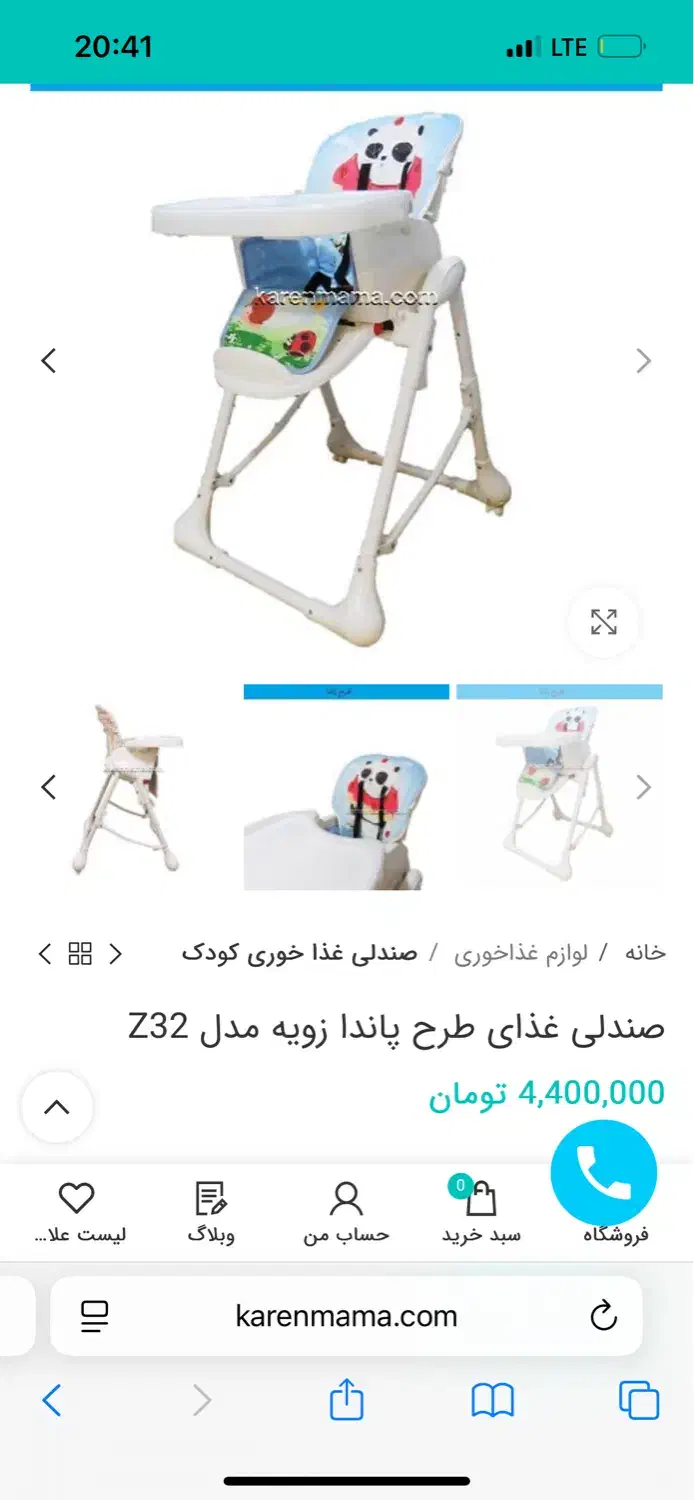Open the وبلاگ blog tab
The height and width of the screenshot is (1500, 694).
(x=211, y=1210)
